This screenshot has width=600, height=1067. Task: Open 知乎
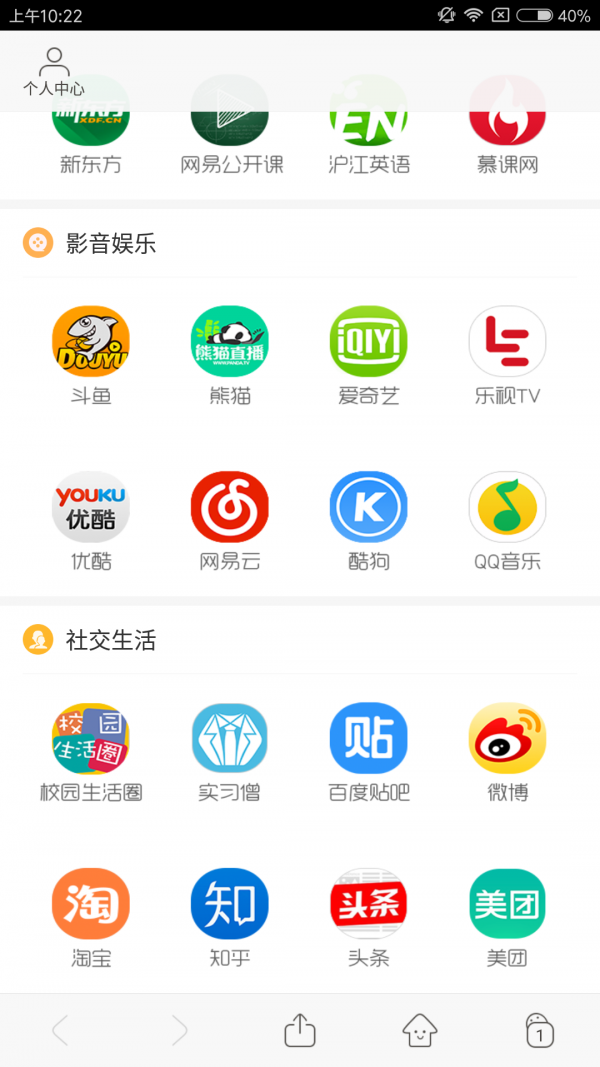point(230,904)
